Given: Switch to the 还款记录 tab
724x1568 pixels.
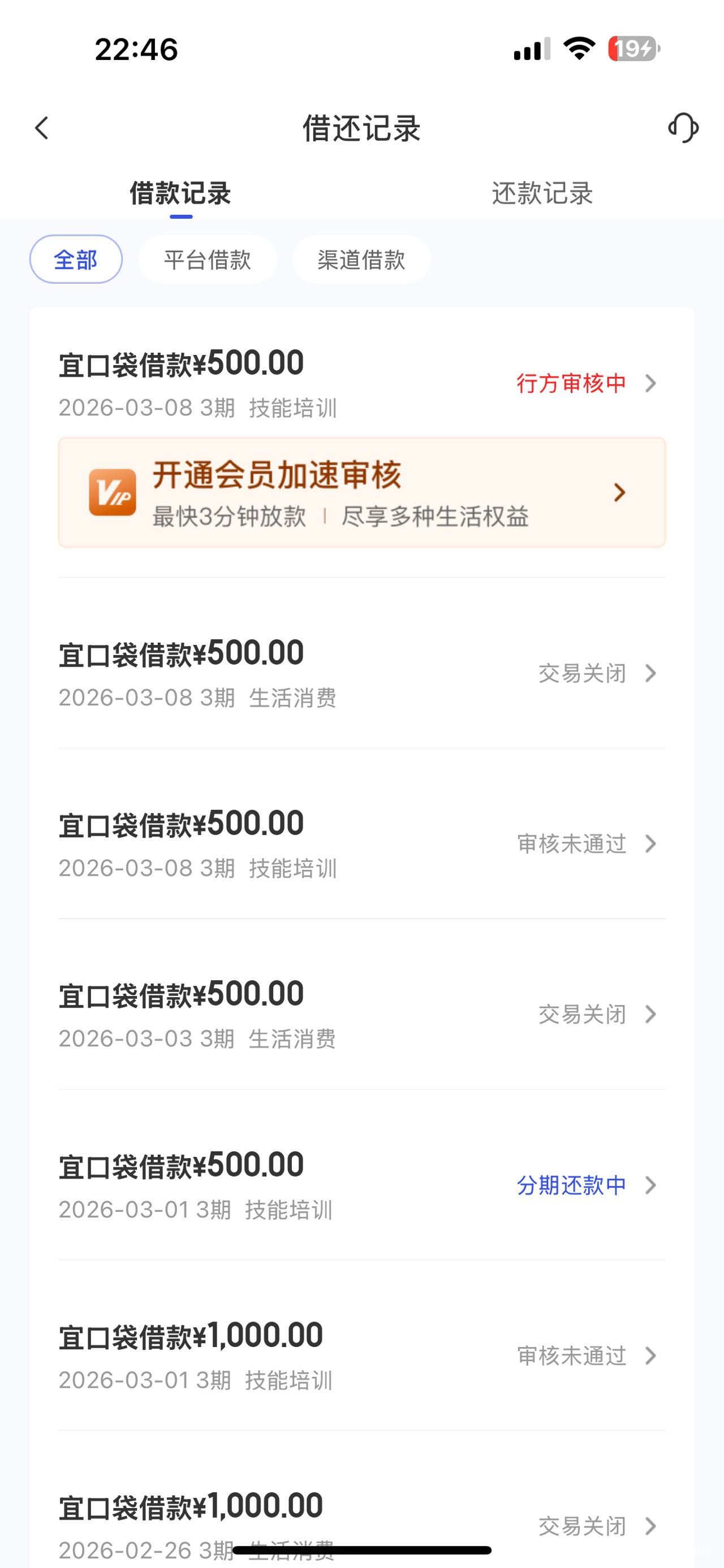Looking at the screenshot, I should [542, 193].
